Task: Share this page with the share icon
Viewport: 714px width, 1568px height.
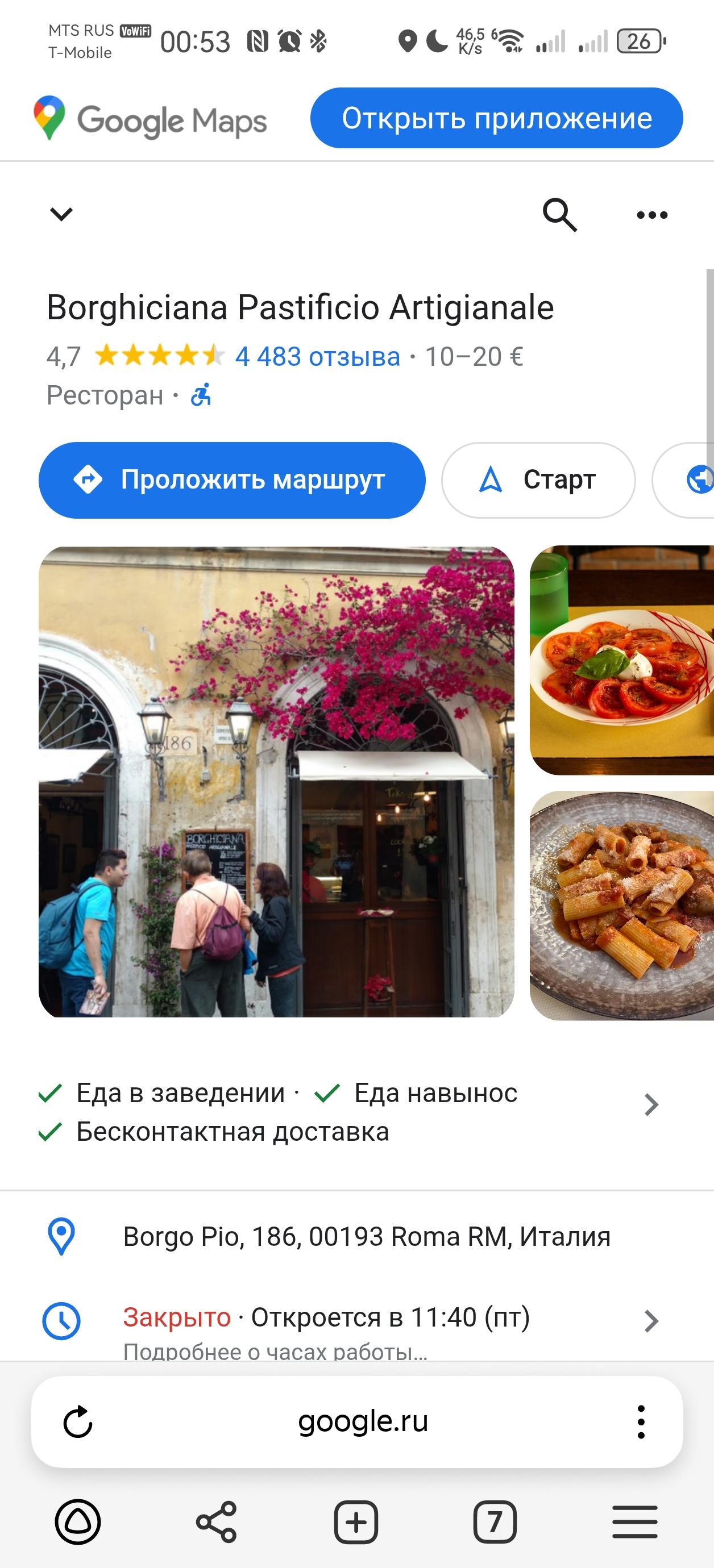Action: pyautogui.click(x=216, y=1522)
